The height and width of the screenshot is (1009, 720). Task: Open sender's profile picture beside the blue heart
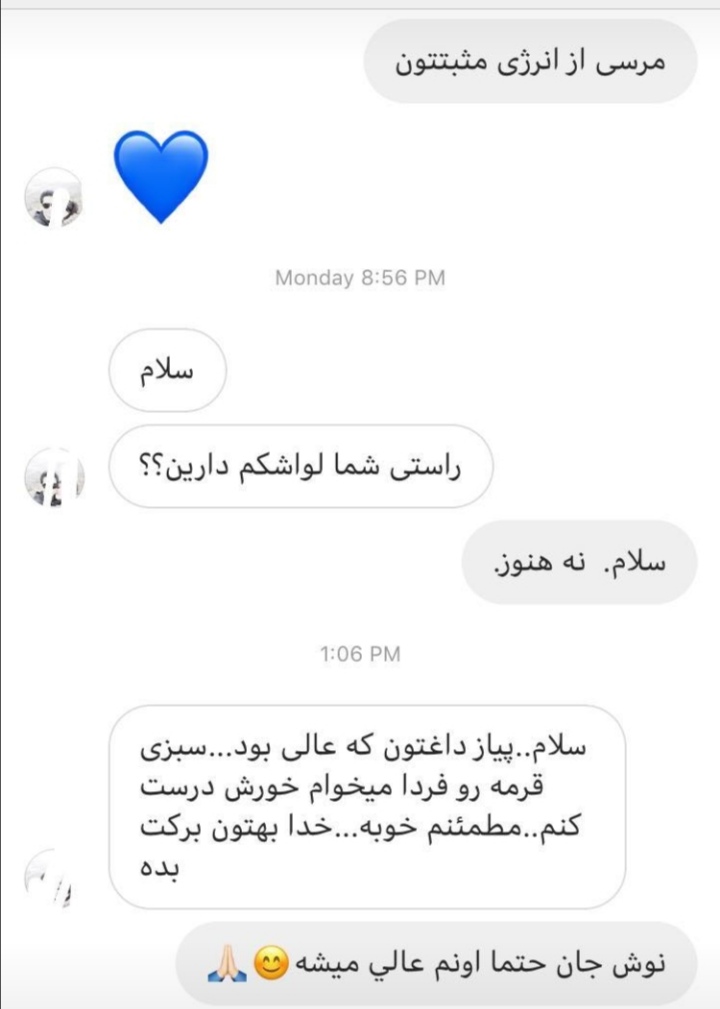coord(53,196)
